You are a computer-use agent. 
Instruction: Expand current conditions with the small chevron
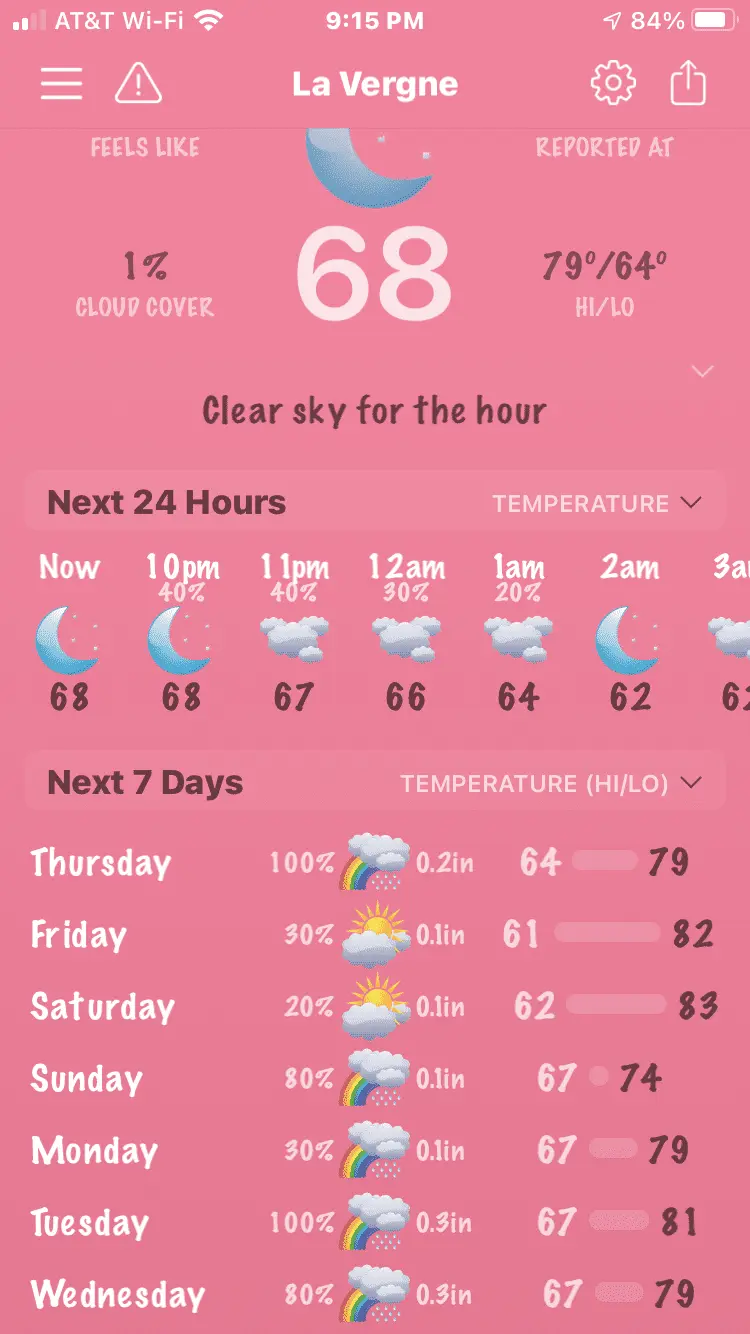703,372
